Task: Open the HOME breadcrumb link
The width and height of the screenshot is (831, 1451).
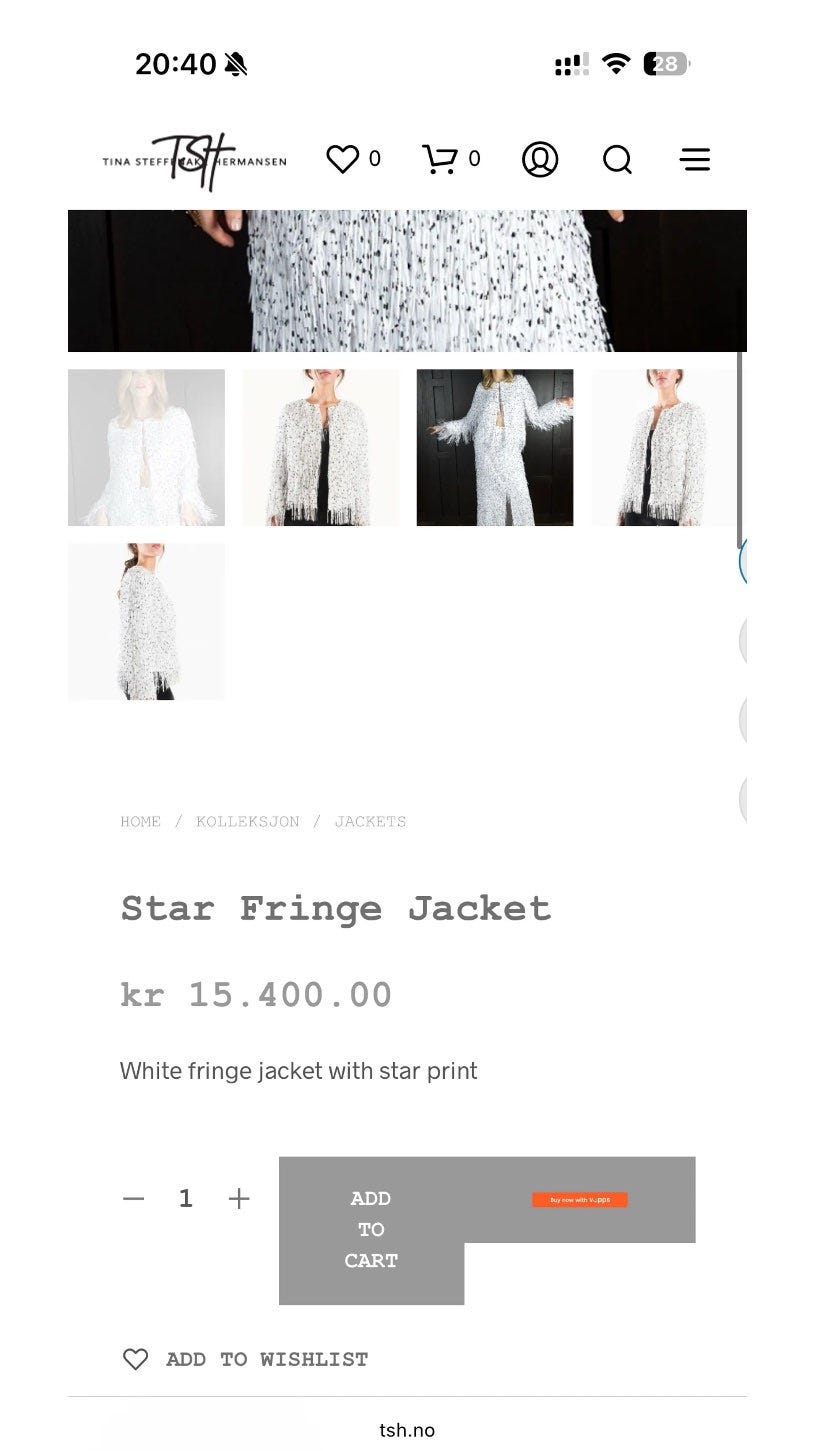Action: coord(140,821)
